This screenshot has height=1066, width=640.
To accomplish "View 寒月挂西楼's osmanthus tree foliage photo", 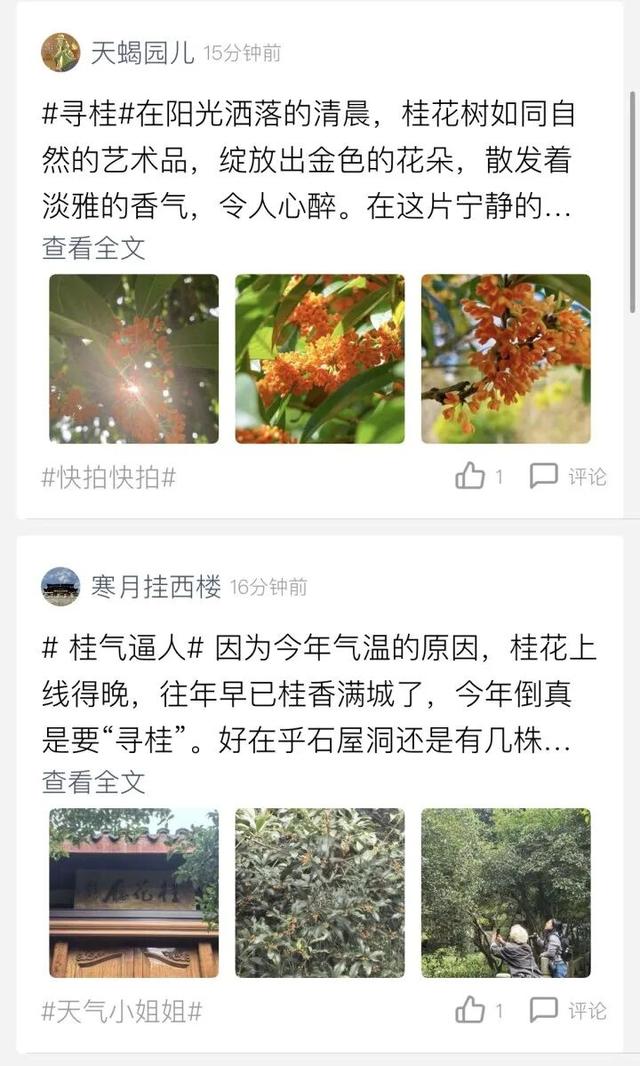I will (320, 893).
